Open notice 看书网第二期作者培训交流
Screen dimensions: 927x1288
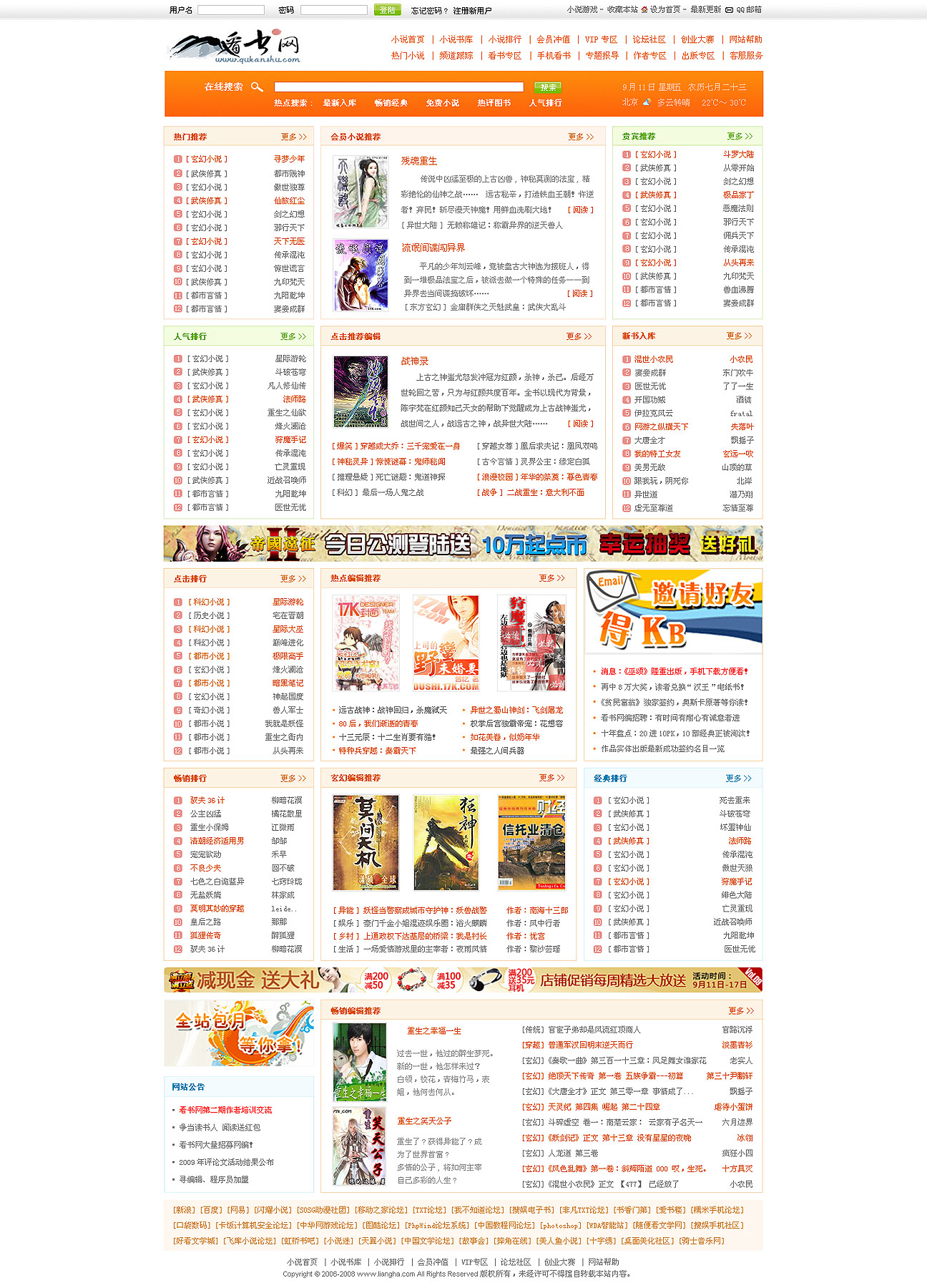(x=225, y=1110)
